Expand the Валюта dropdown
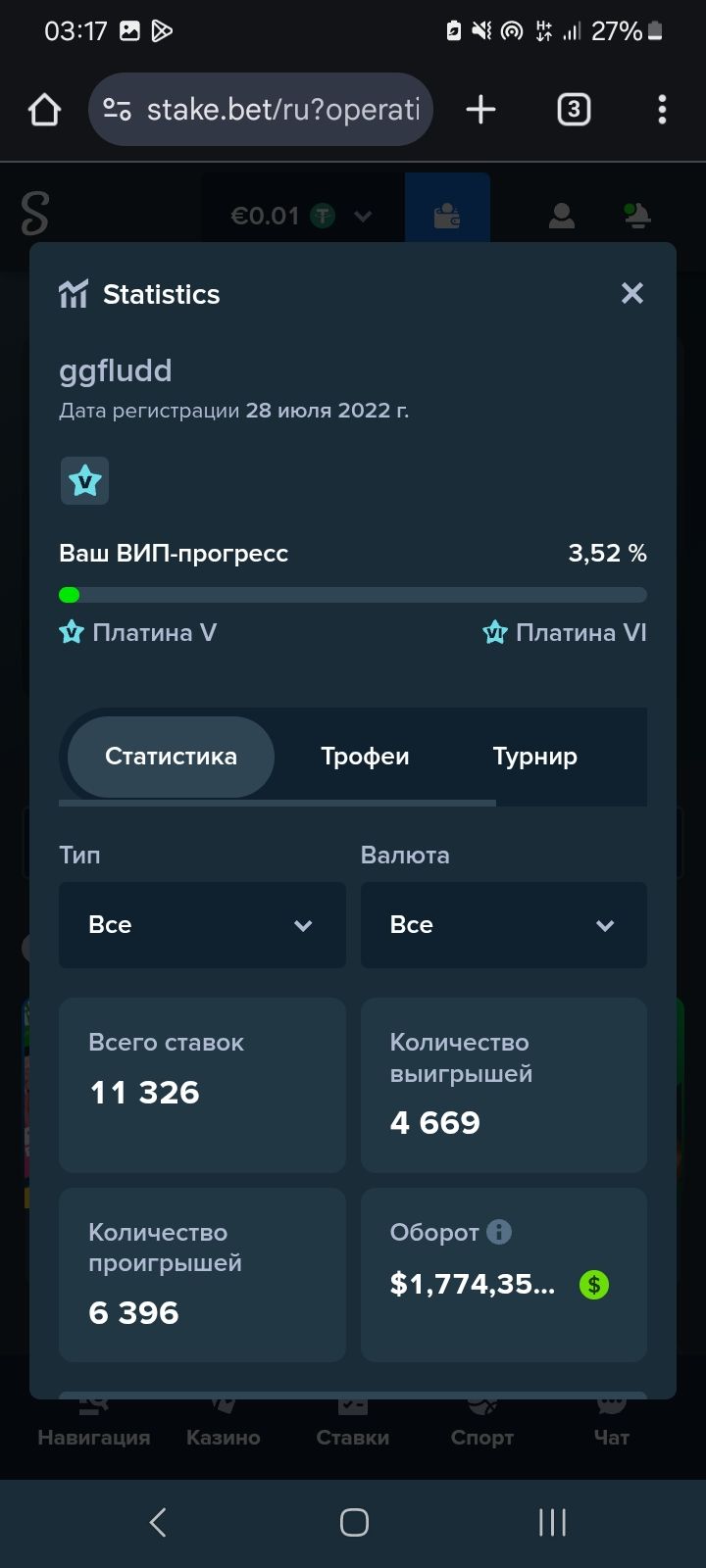The width and height of the screenshot is (706, 1568). point(504,925)
